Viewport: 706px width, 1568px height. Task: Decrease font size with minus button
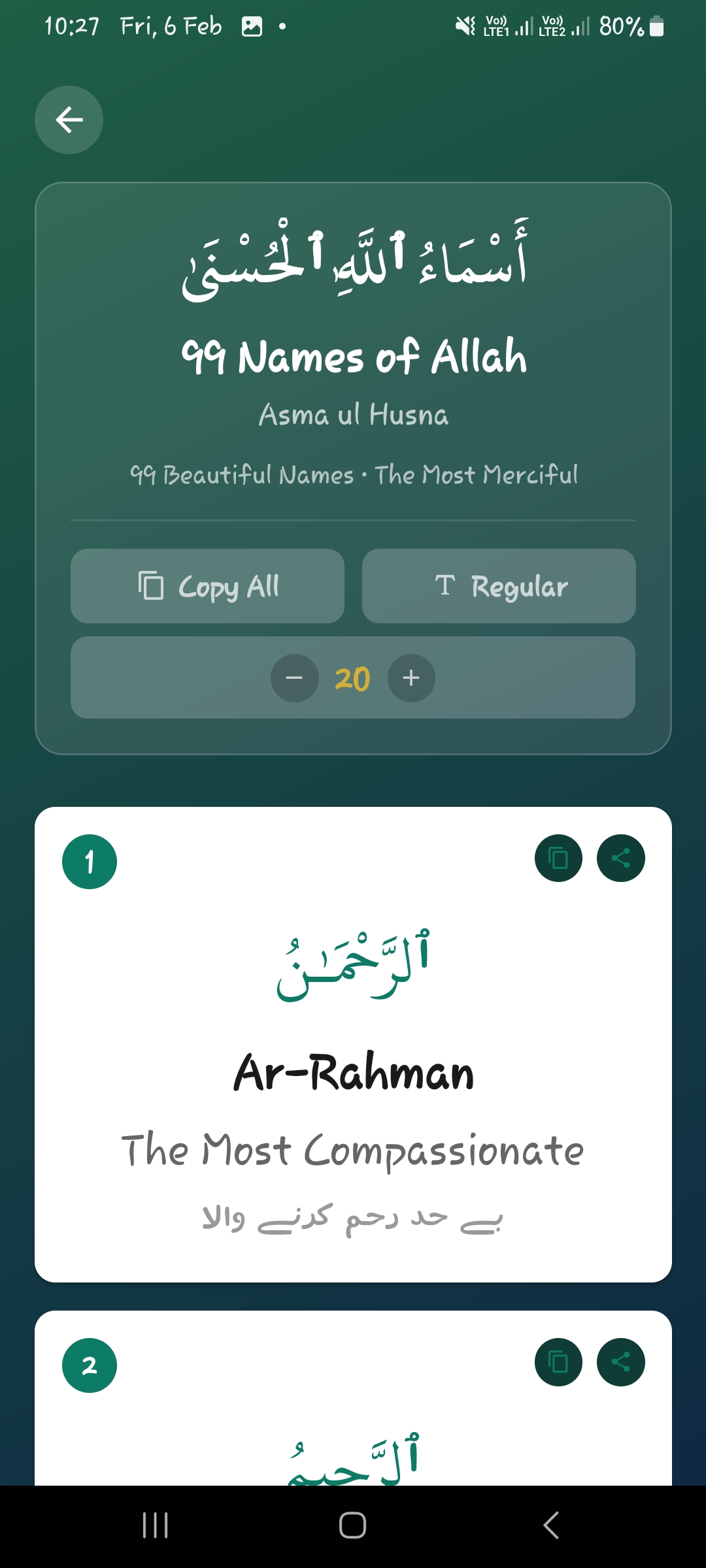[x=294, y=678]
